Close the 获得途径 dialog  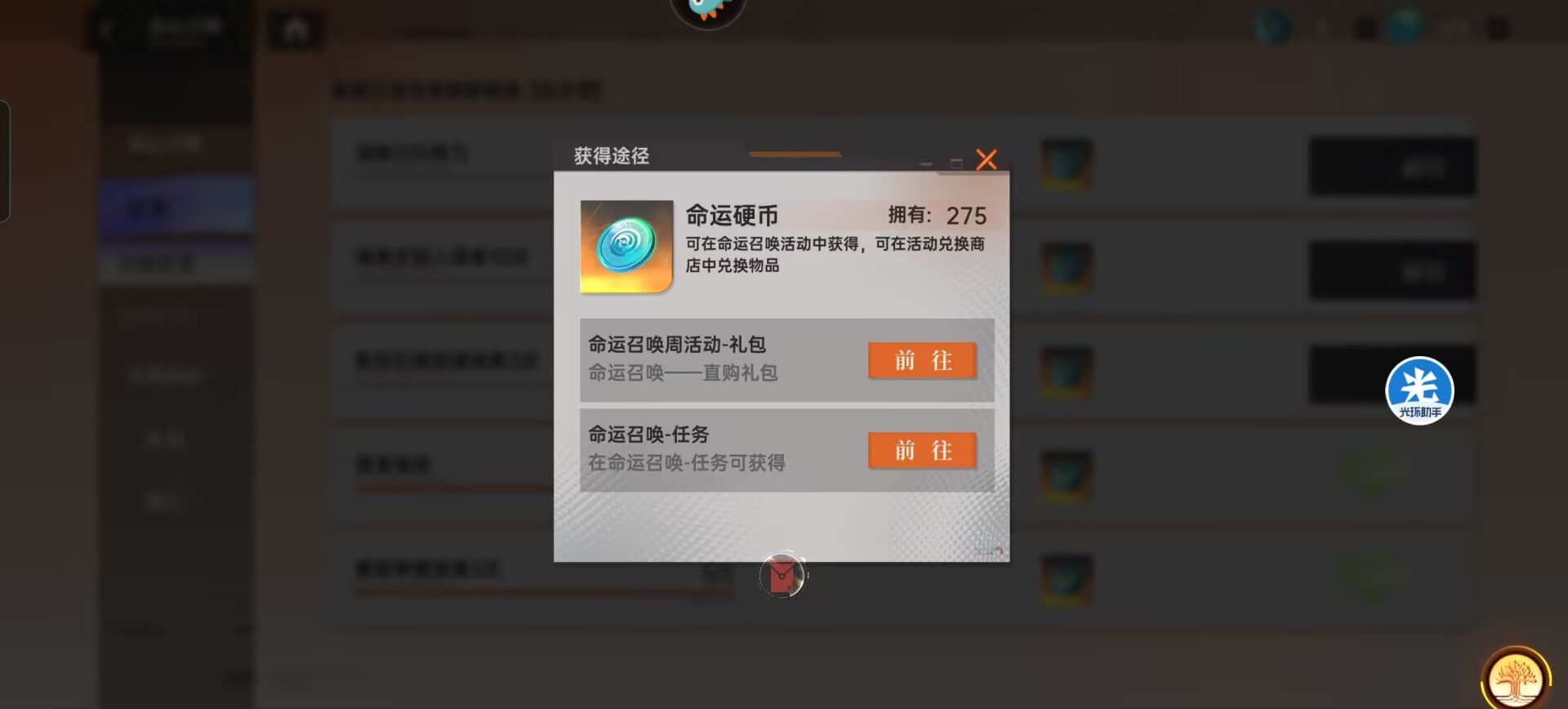(x=986, y=159)
